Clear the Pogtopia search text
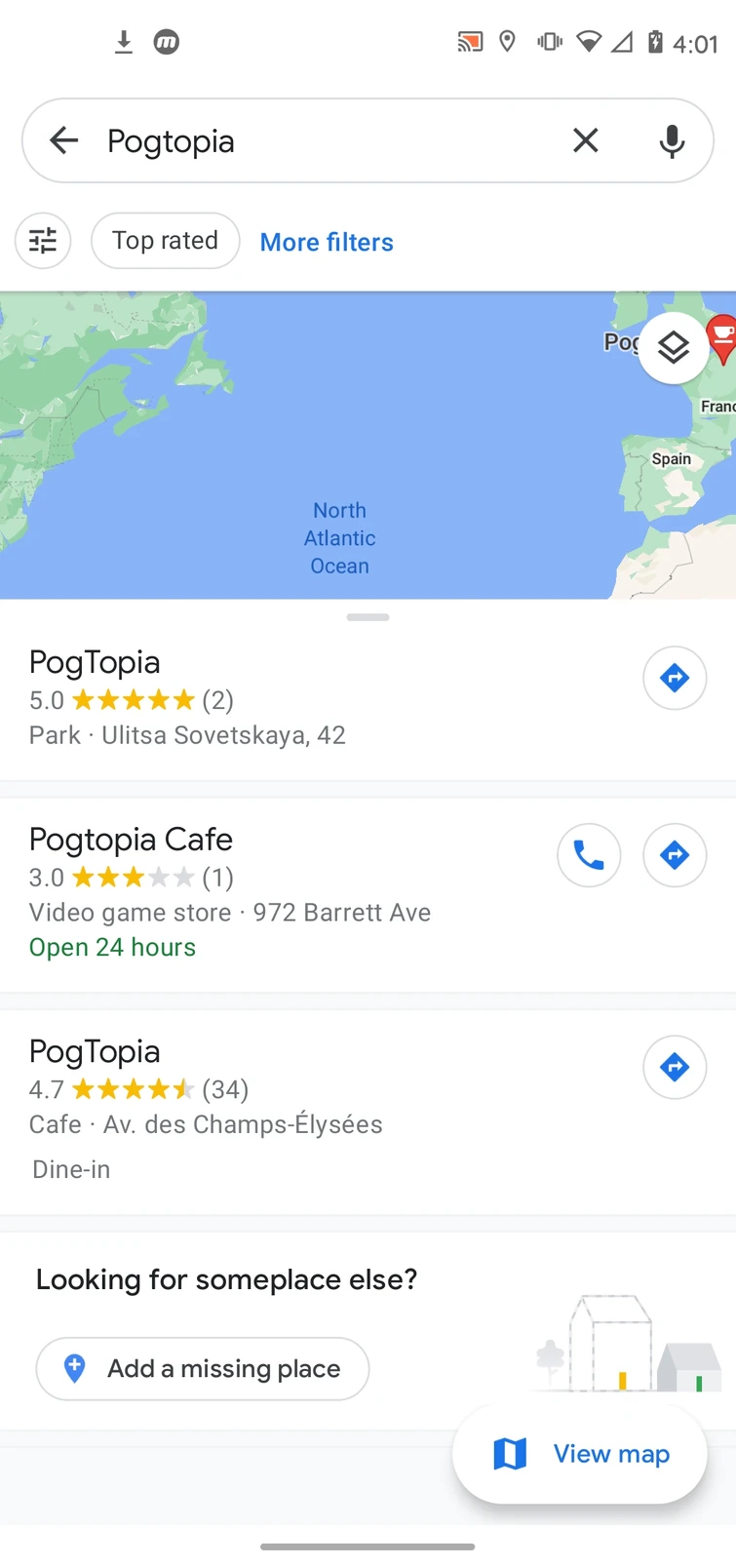This screenshot has width=736, height=1568. tap(586, 140)
